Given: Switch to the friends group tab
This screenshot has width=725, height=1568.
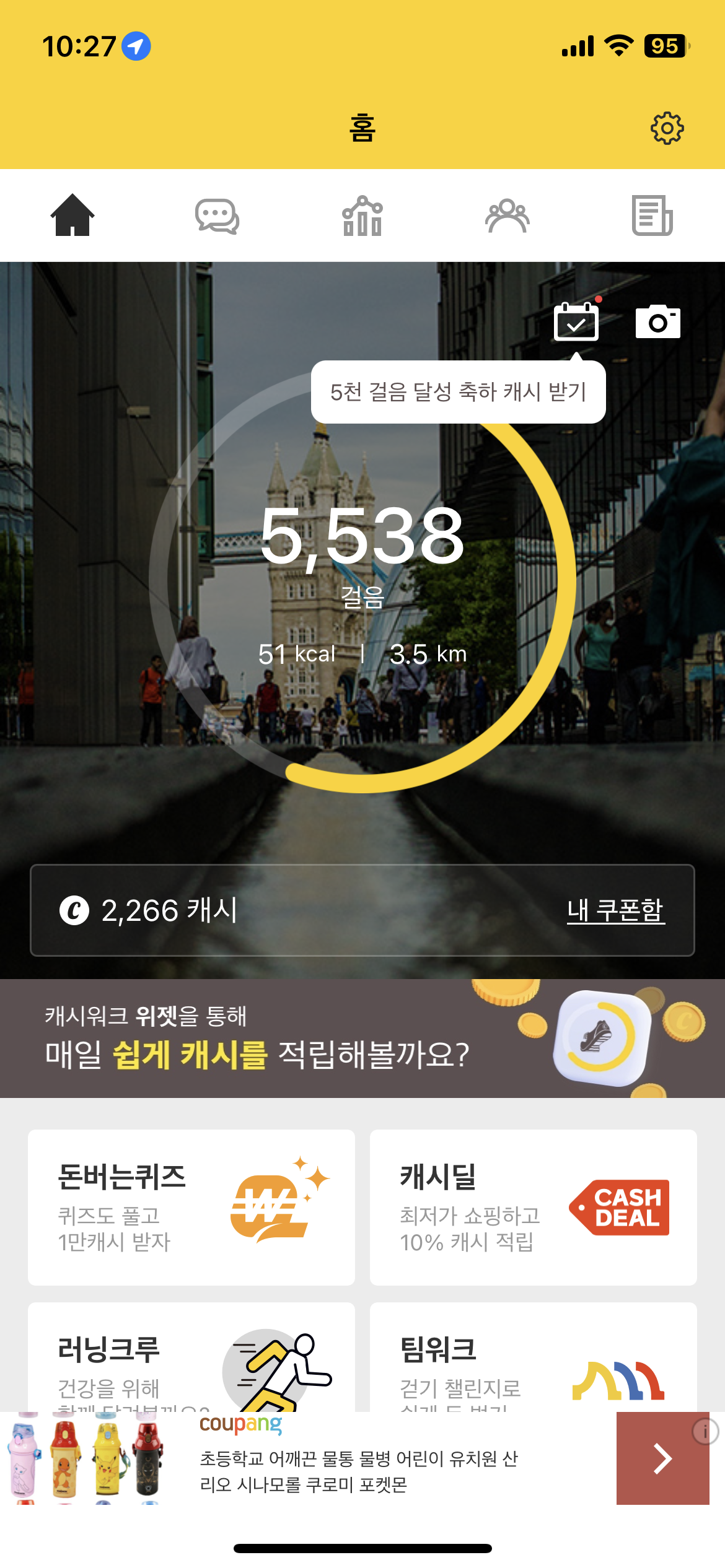Looking at the screenshot, I should tap(507, 216).
